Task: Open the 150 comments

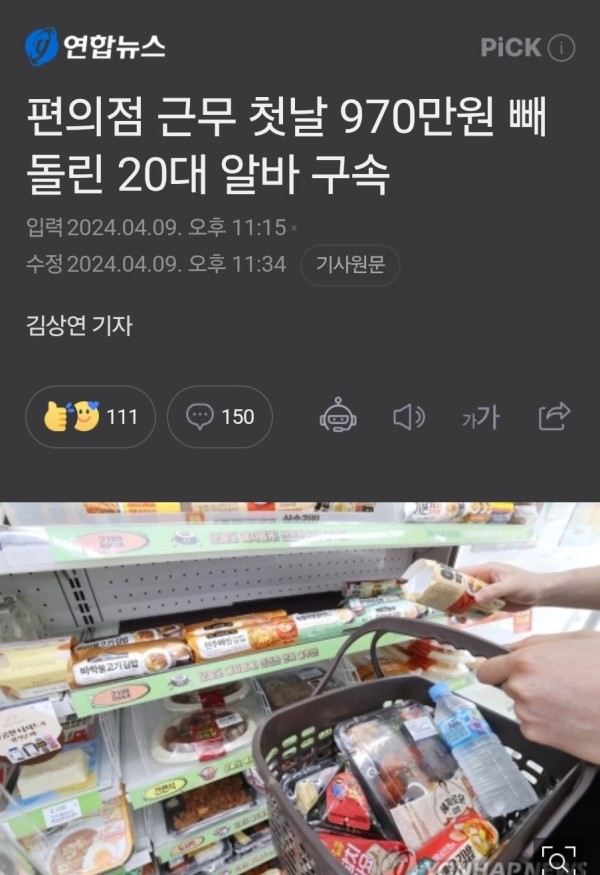Action: coord(220,416)
